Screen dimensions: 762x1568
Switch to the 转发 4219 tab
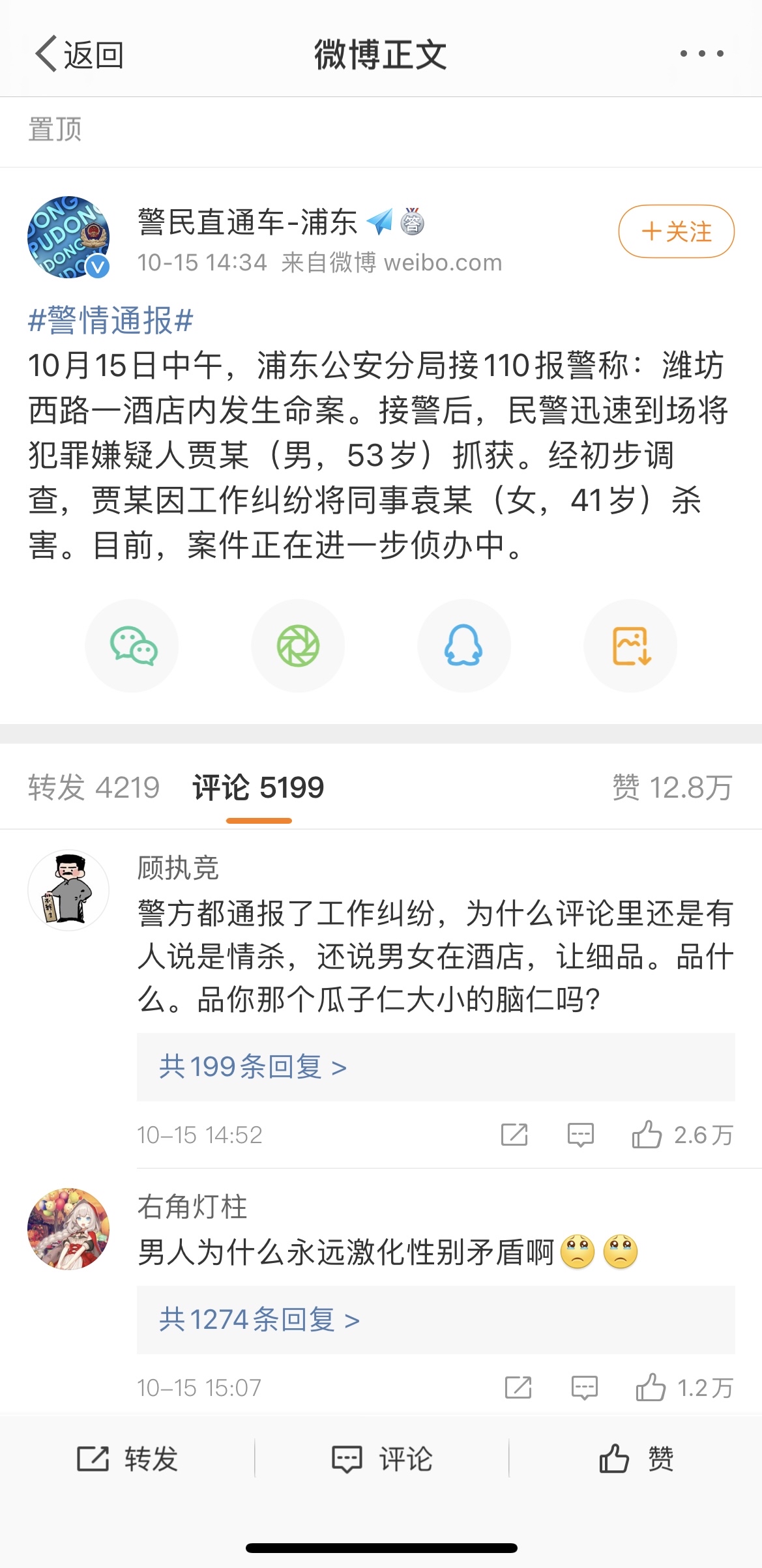pos(94,787)
